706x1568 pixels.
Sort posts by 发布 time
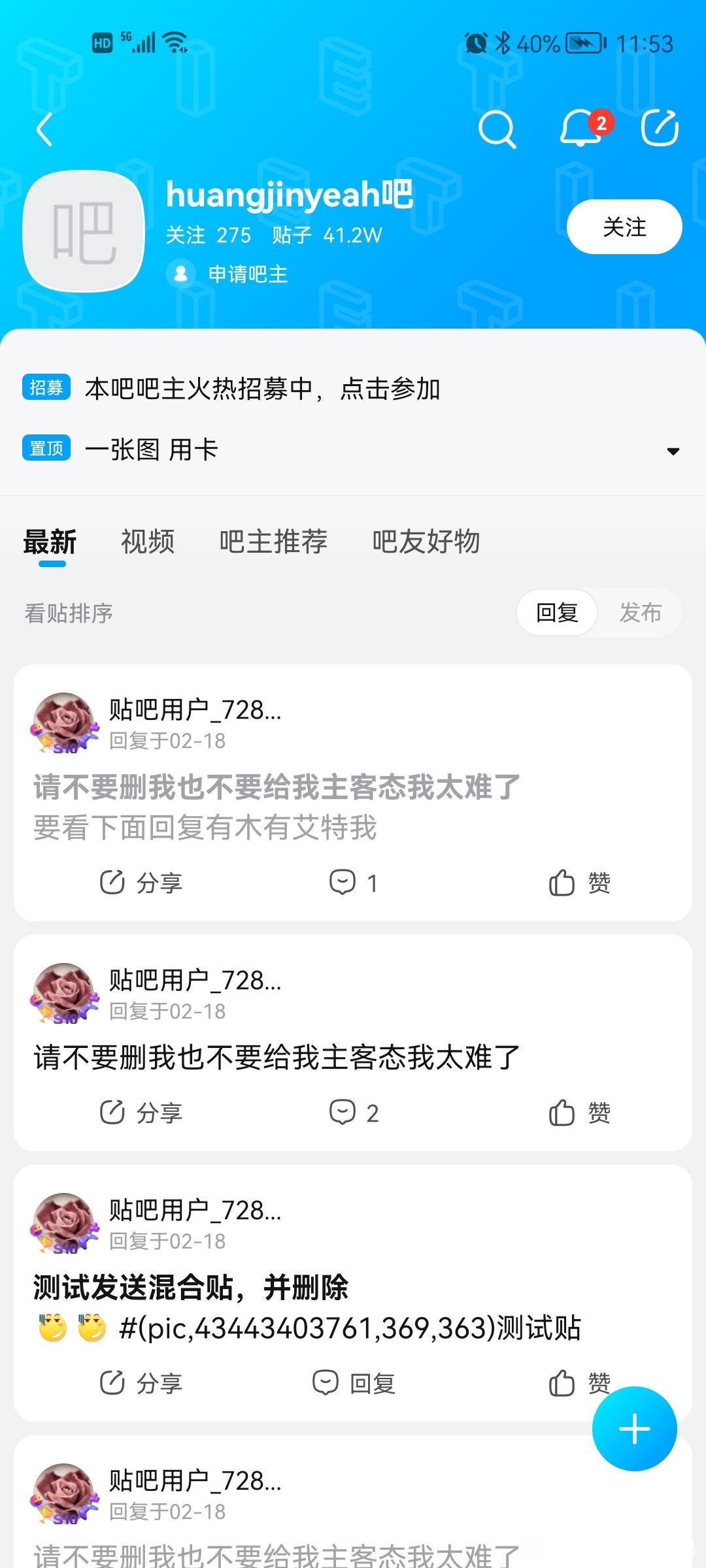tap(640, 613)
